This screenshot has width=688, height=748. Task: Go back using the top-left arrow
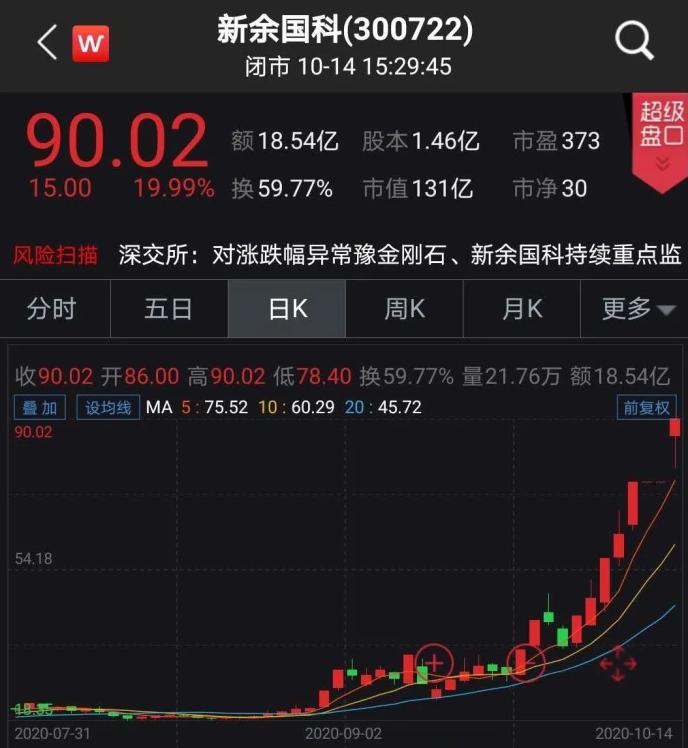[46, 43]
